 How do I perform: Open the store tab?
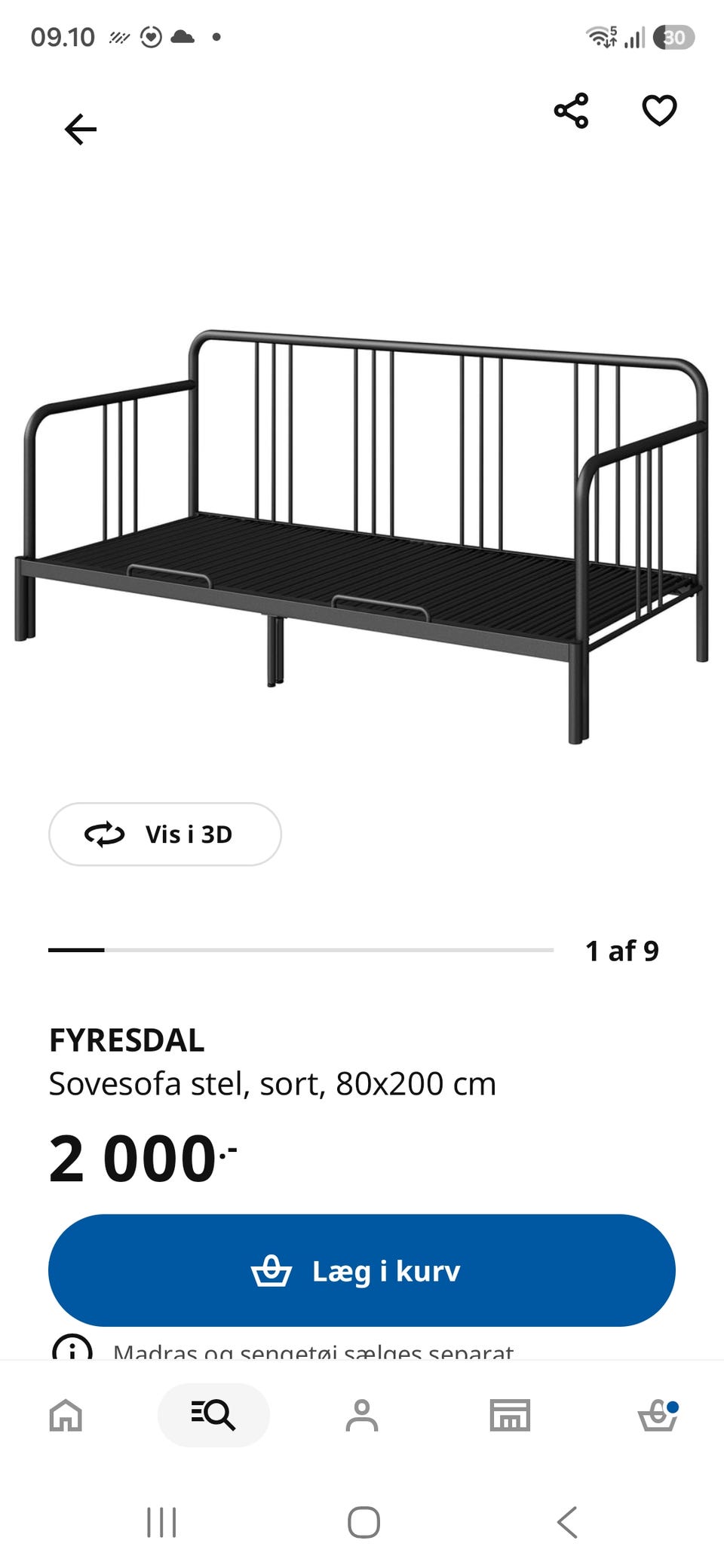(510, 1415)
